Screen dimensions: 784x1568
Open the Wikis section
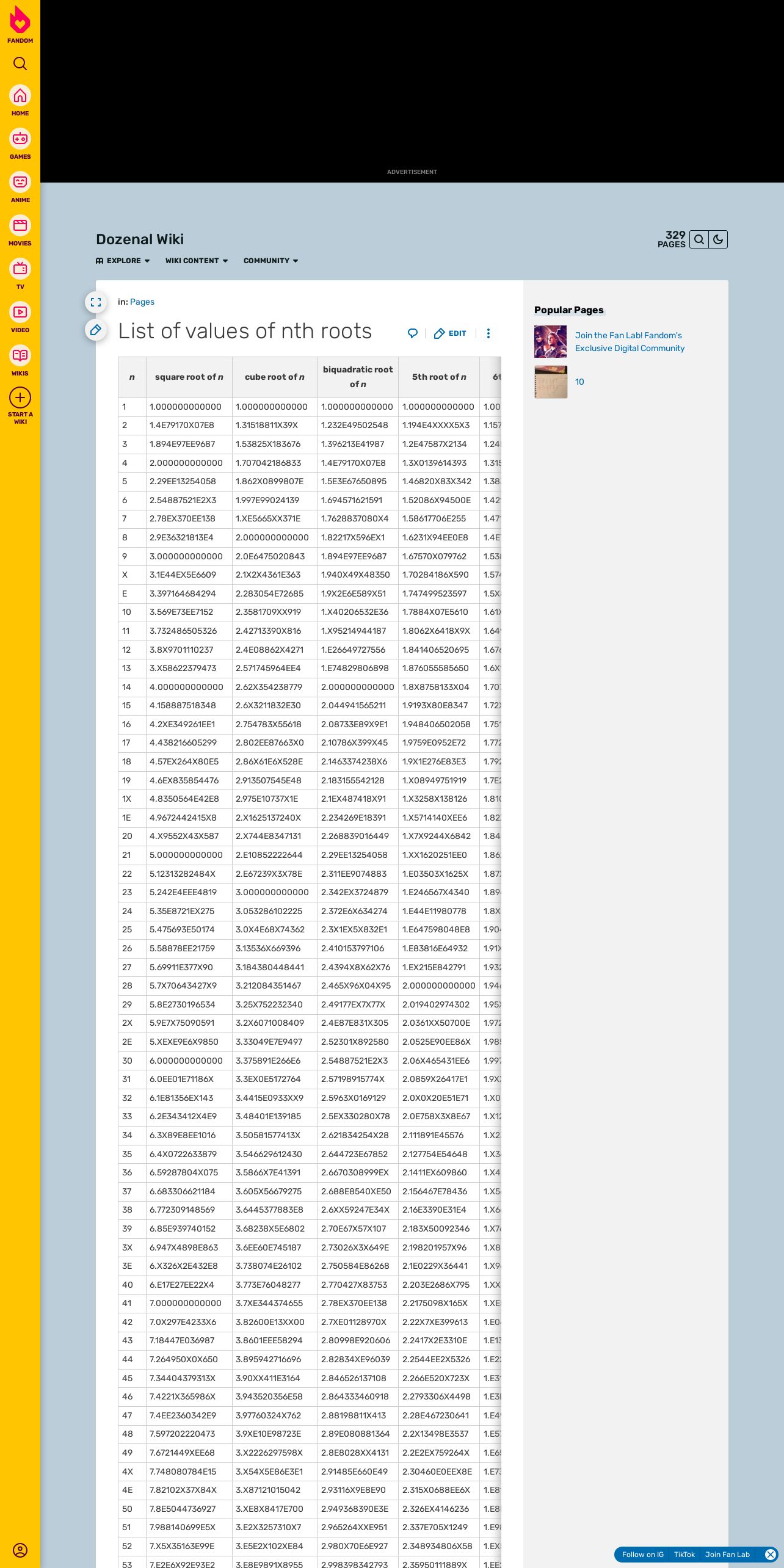(x=20, y=361)
